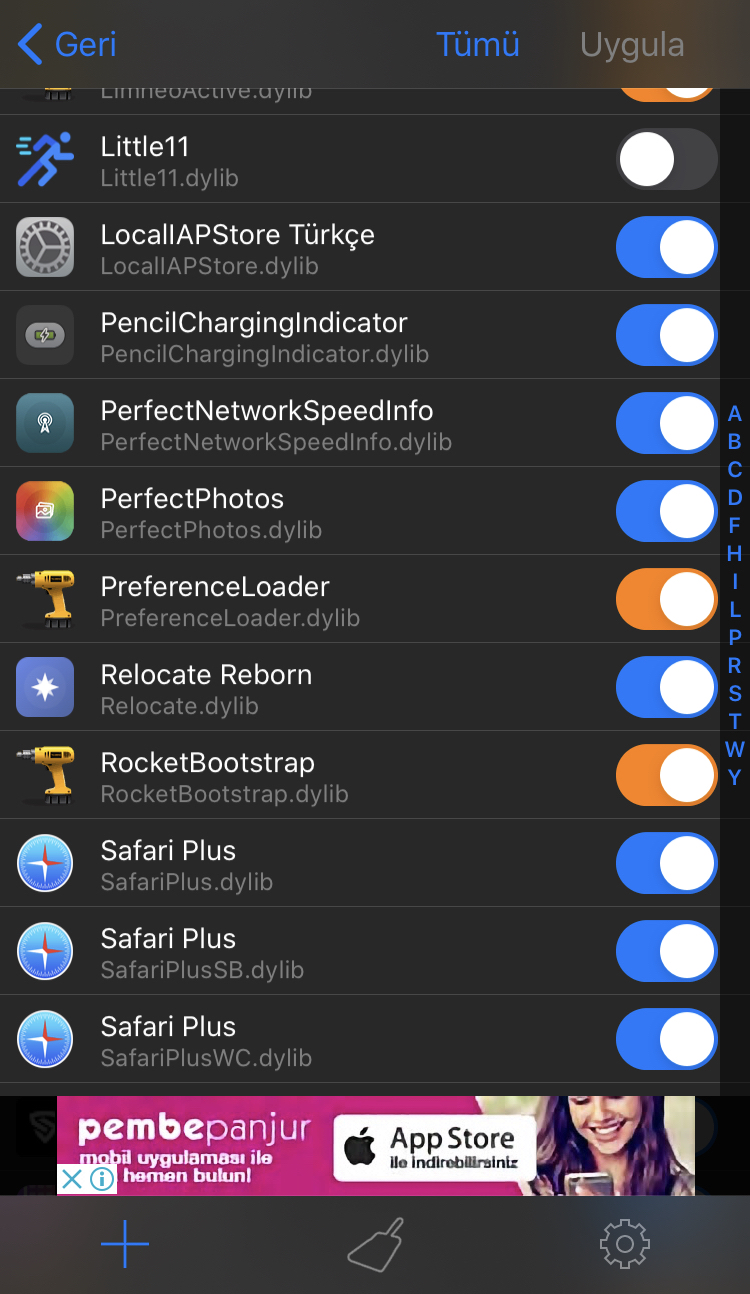This screenshot has width=750, height=1294.
Task: Close the pembepanjur ad banner
Action: (71, 1179)
